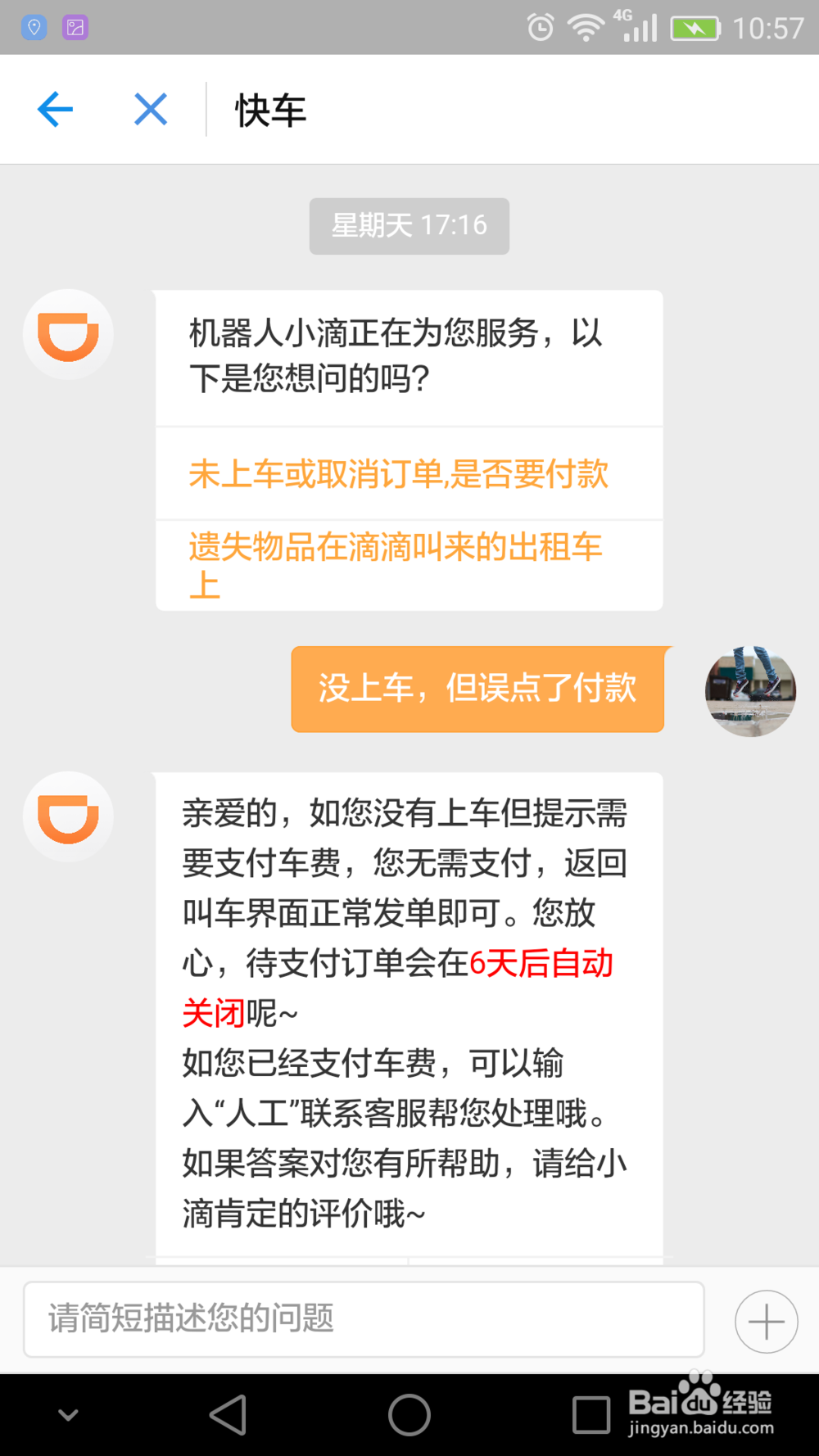
Task: Open the location pin icon in the status bar
Action: coord(33,27)
